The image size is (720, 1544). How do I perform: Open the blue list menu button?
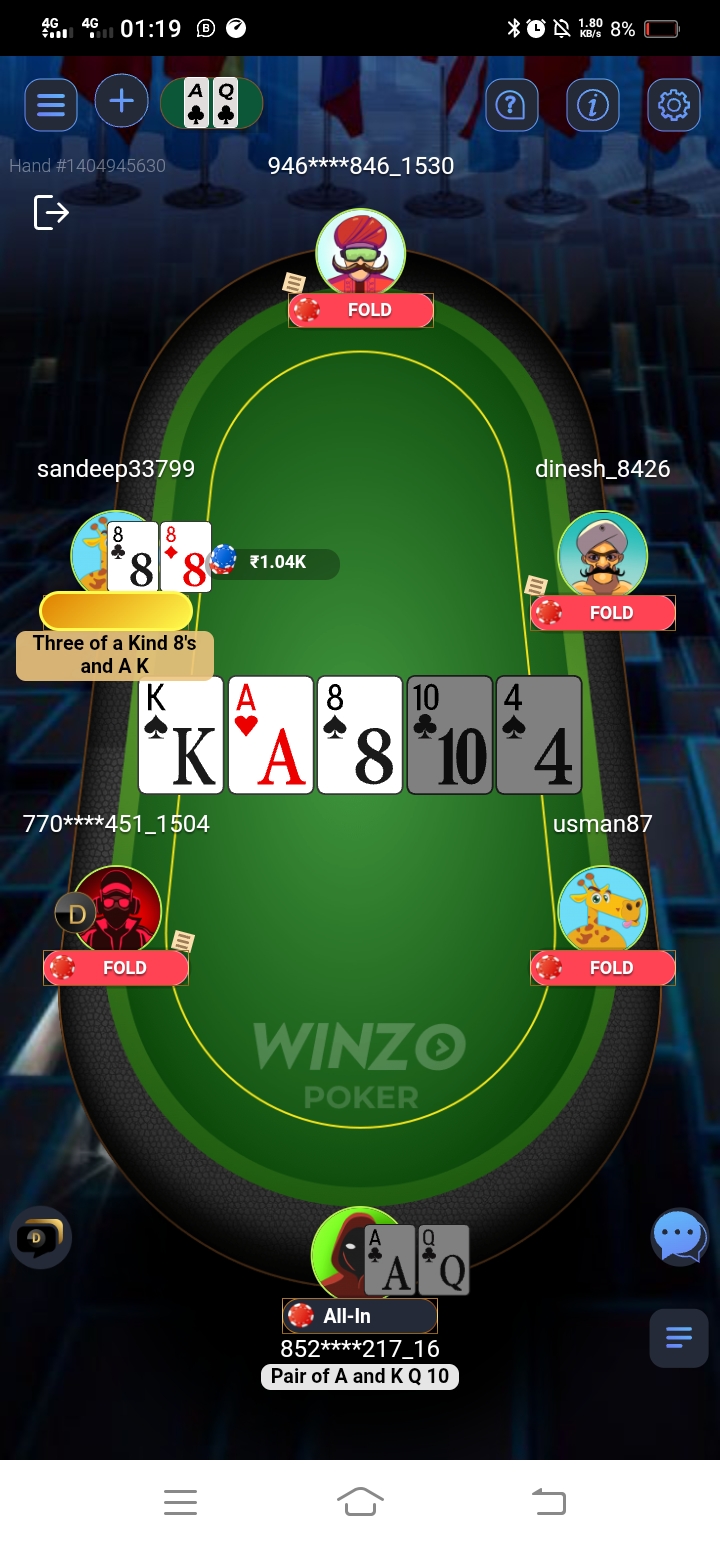(678, 1337)
